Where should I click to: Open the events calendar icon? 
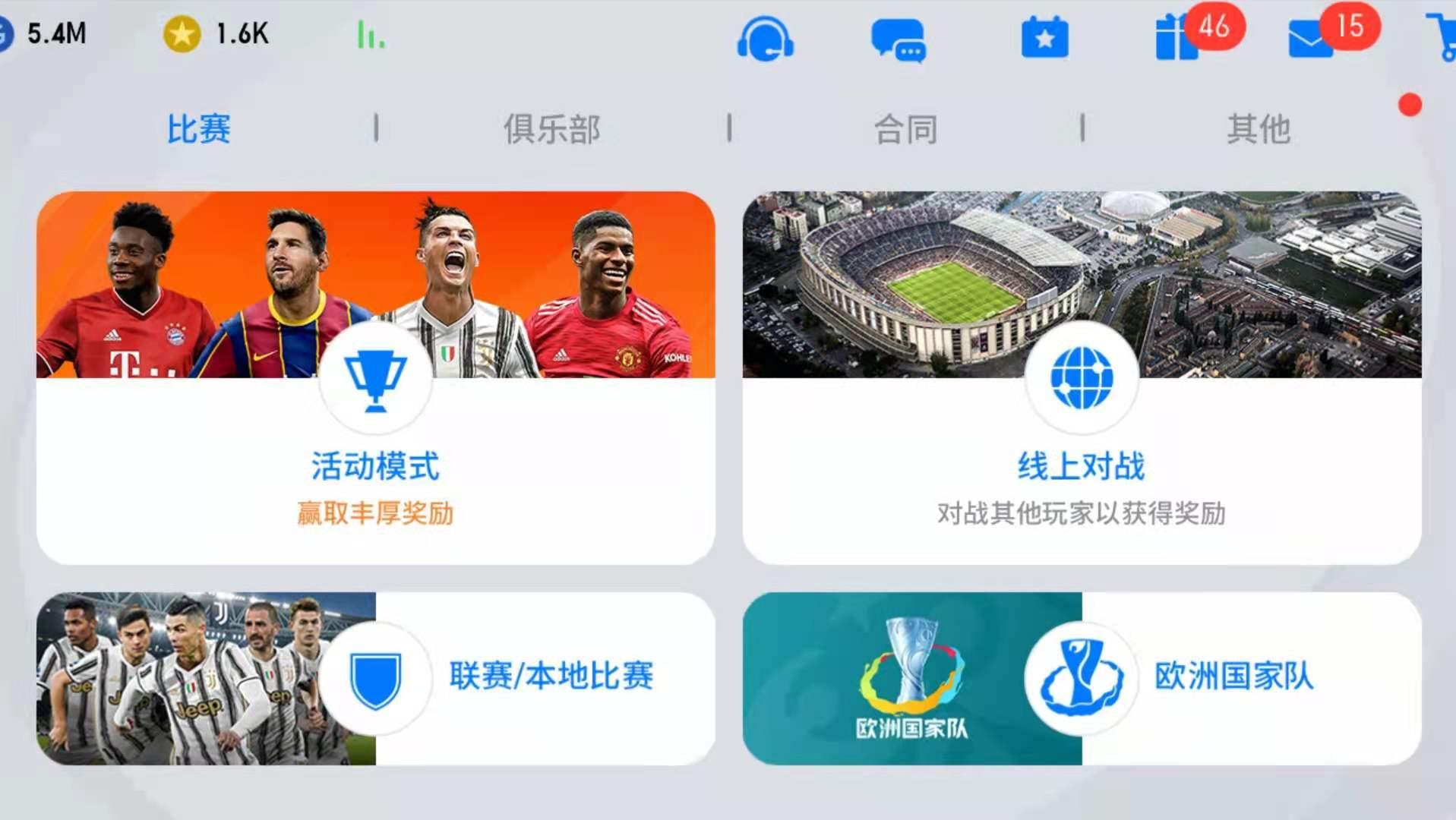coord(1044,39)
